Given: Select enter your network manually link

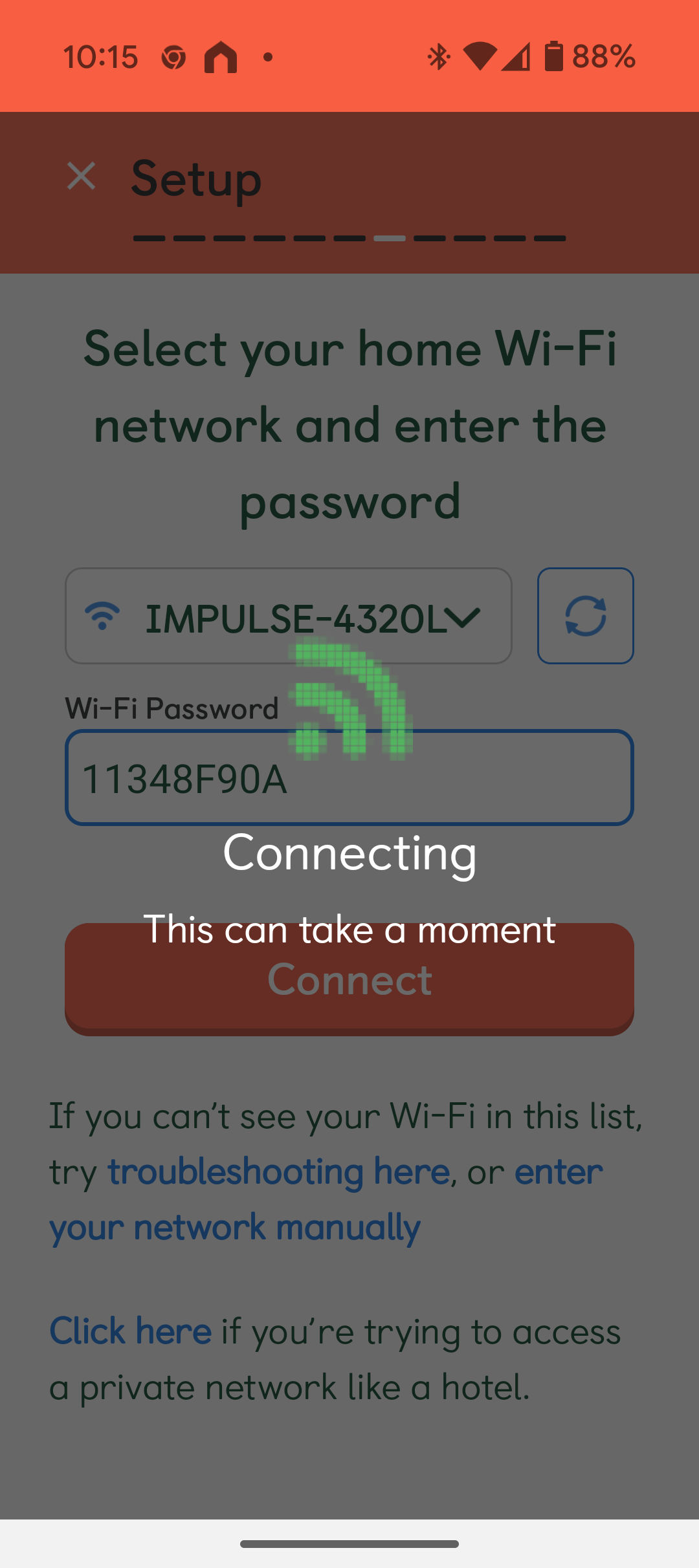Looking at the screenshot, I should tap(326, 1199).
